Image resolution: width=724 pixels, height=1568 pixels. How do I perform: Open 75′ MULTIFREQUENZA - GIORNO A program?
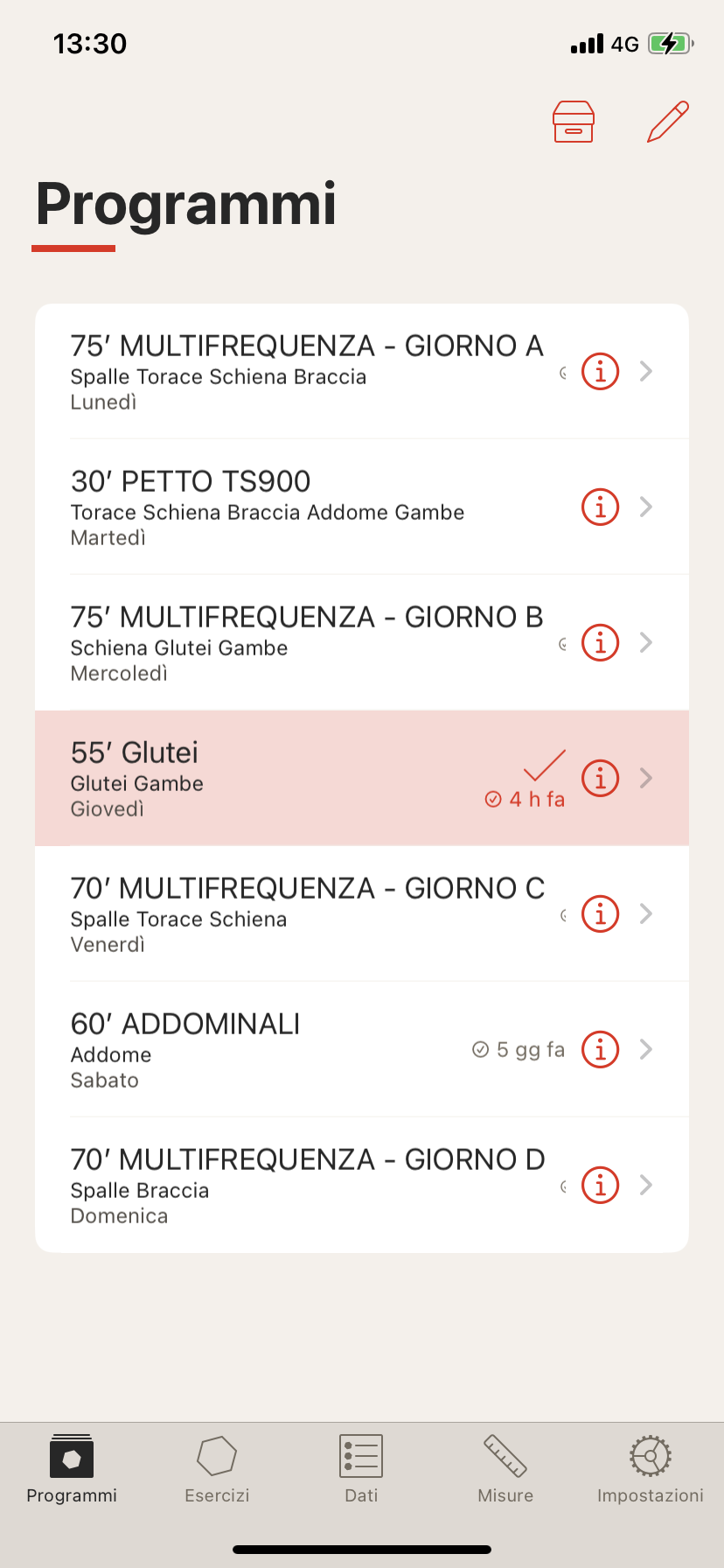pos(306,371)
